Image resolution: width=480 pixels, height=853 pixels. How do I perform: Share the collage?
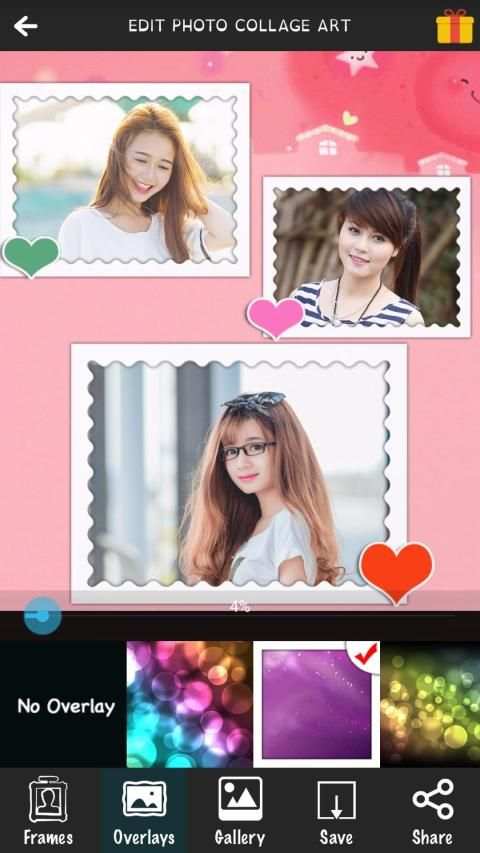(432, 811)
